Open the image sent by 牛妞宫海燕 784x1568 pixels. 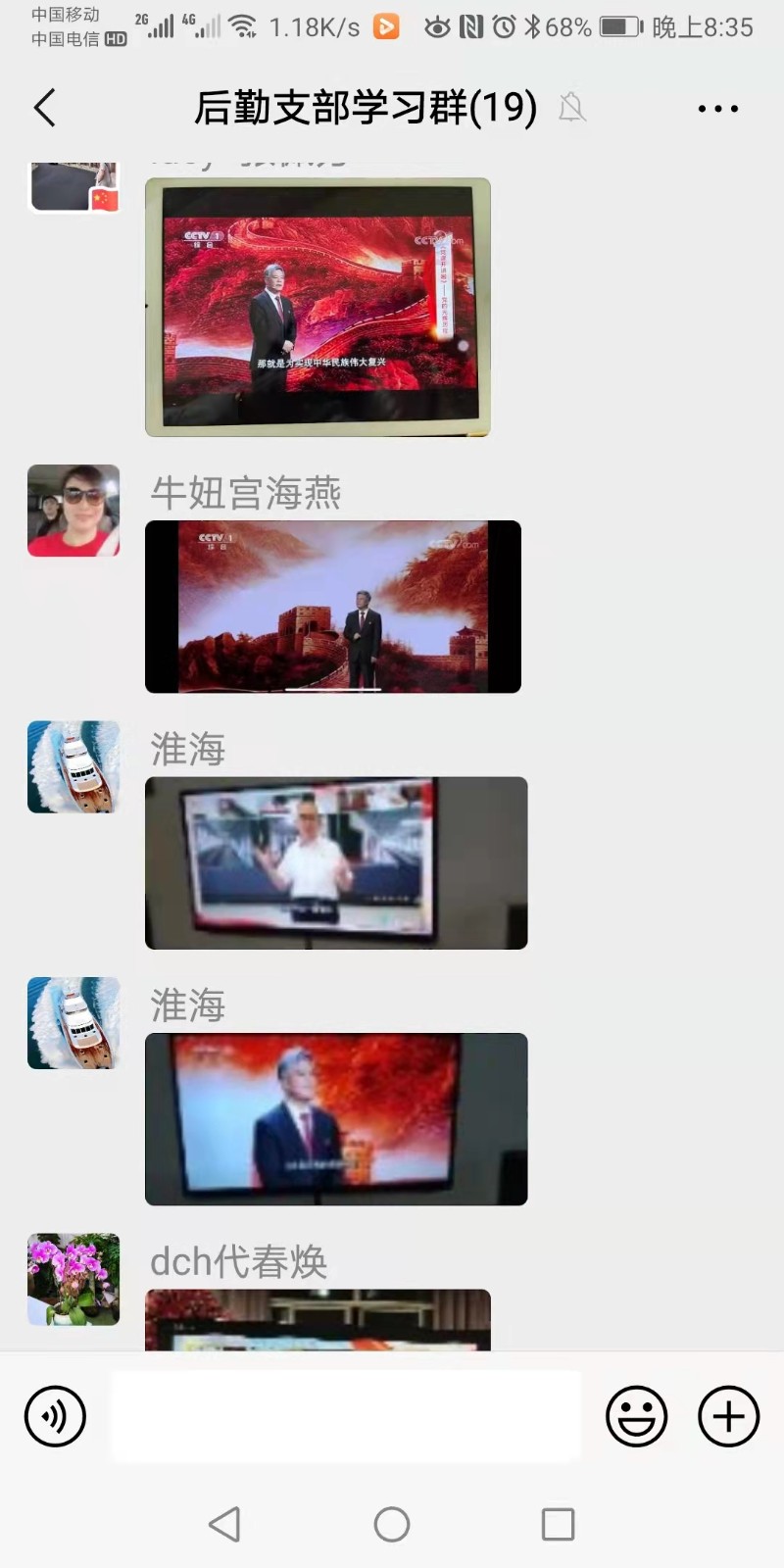[x=333, y=607]
